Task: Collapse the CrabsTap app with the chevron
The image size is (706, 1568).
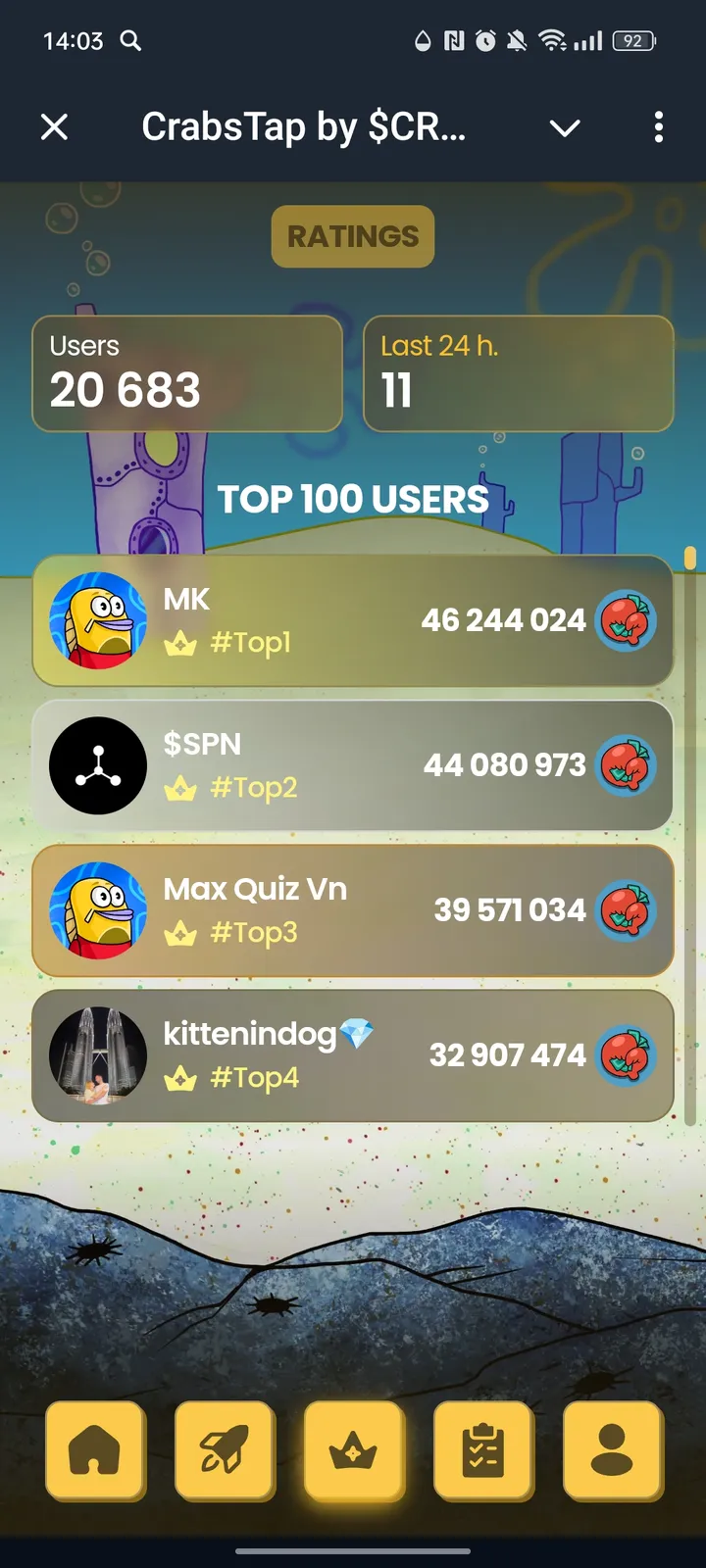Action: tap(565, 127)
